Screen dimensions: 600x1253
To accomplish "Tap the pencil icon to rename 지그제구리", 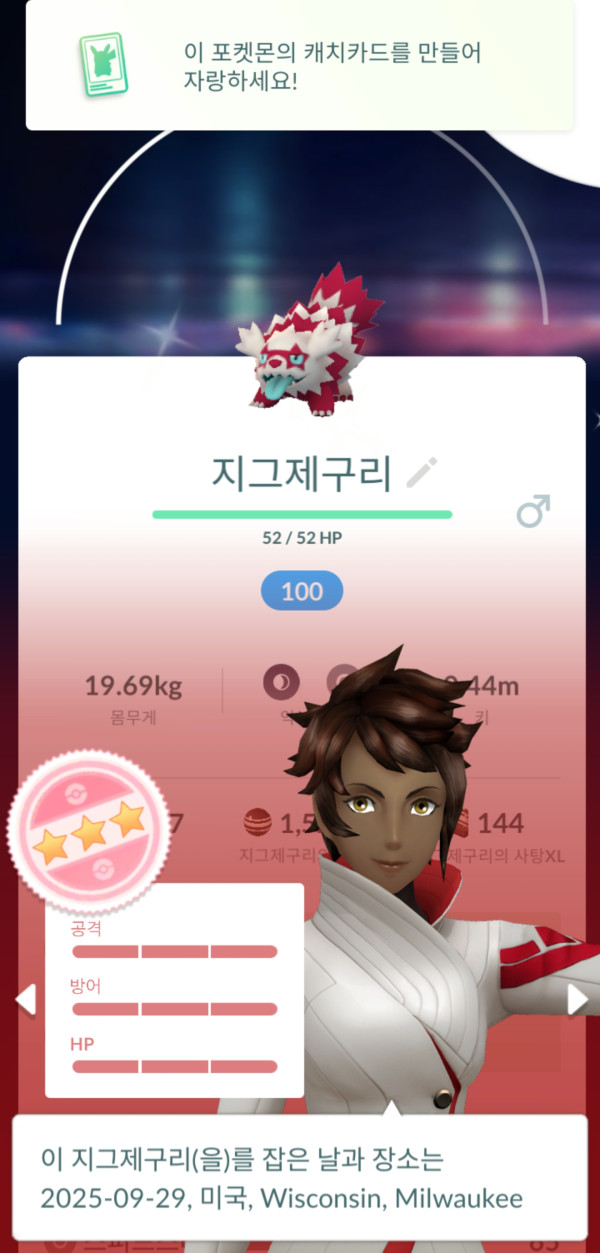I will tap(422, 472).
